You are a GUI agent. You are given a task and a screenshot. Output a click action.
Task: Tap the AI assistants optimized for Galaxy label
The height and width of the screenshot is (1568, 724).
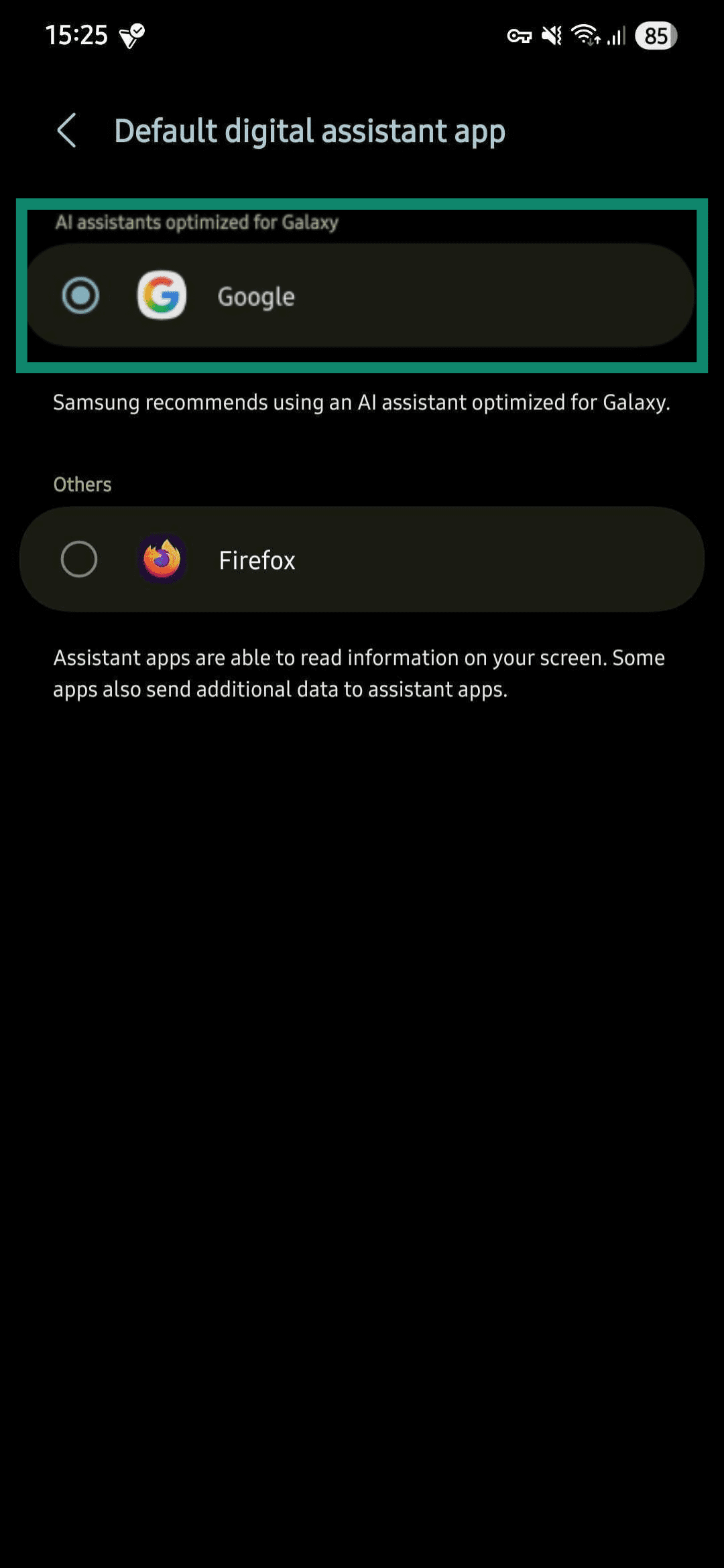(x=197, y=222)
